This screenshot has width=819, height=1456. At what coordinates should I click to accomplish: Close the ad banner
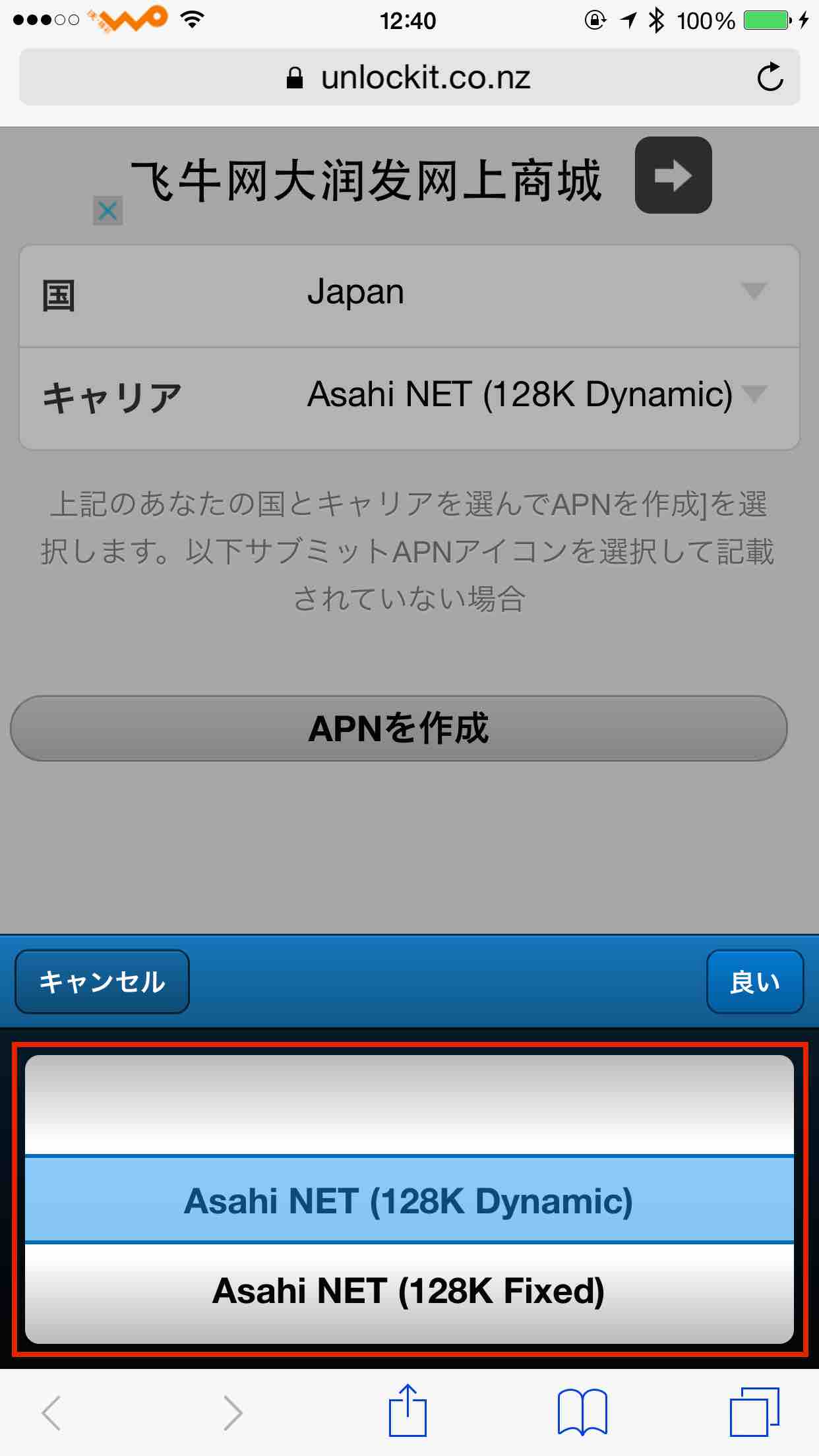(107, 211)
